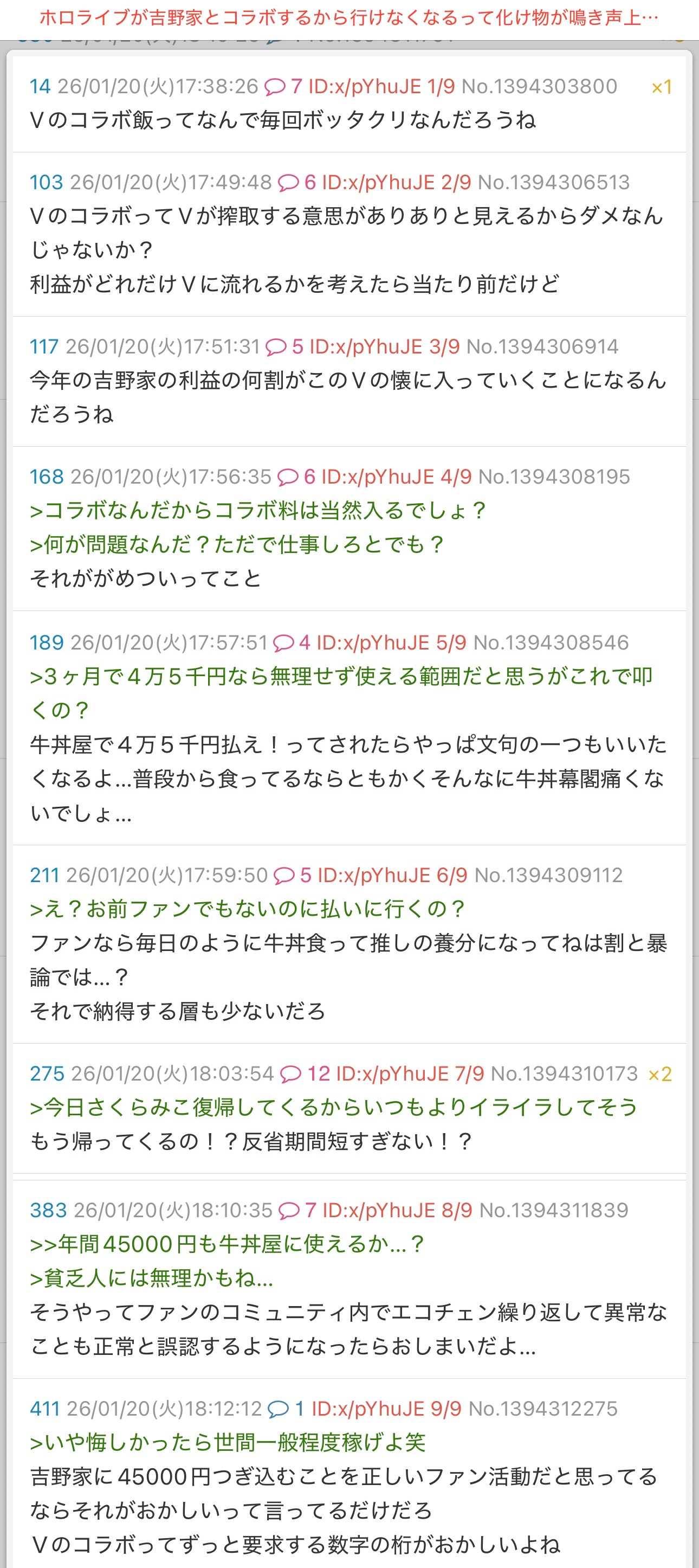Show the 6 replies to post 168
This screenshot has height=1568, width=699.
(296, 477)
